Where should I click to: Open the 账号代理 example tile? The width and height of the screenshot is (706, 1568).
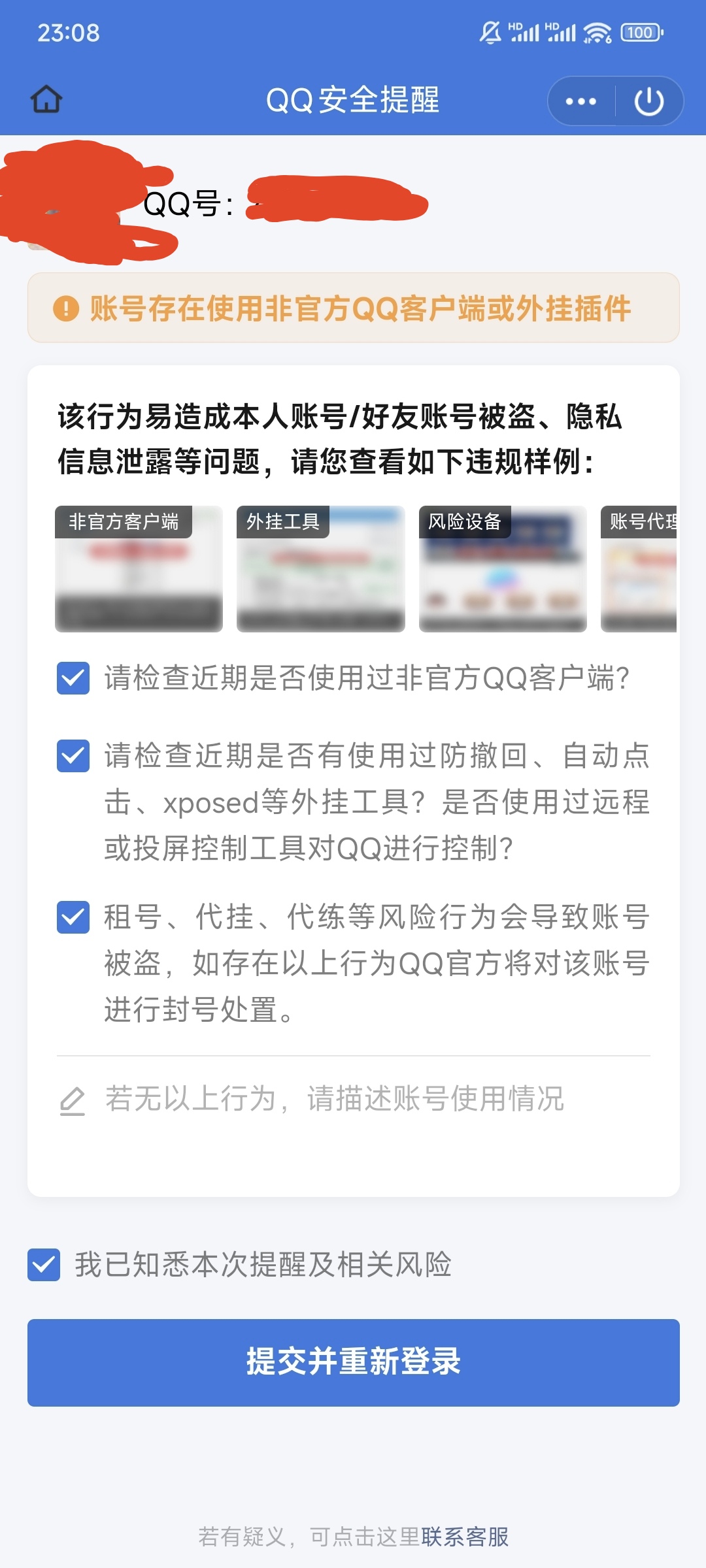(x=639, y=569)
